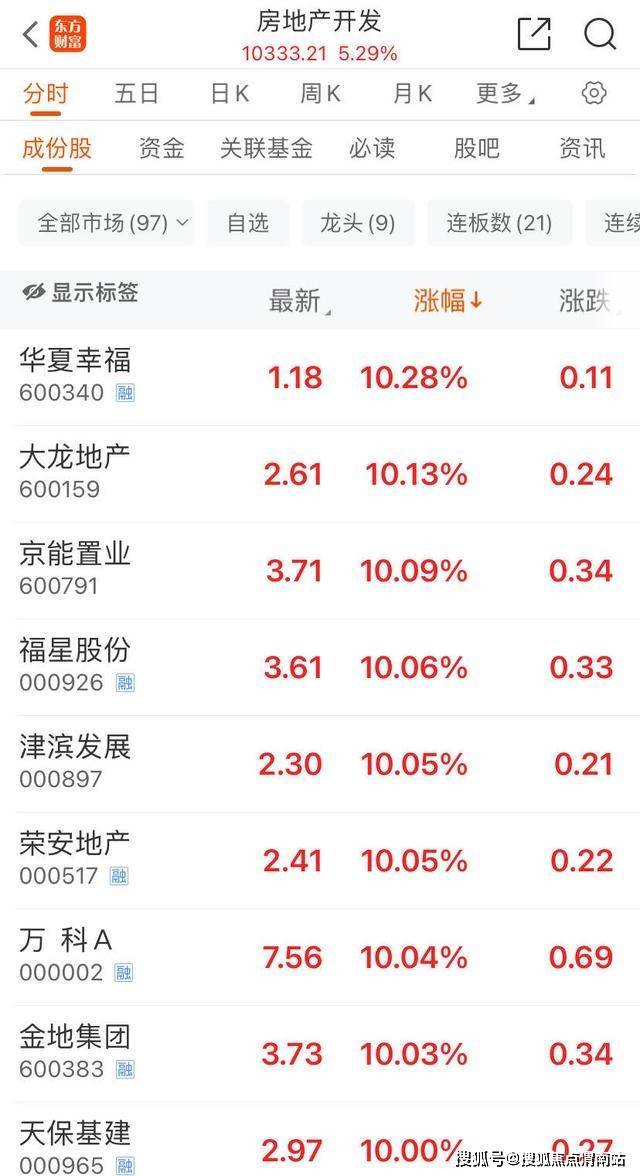Expand the 更多 chart options

coord(504,94)
